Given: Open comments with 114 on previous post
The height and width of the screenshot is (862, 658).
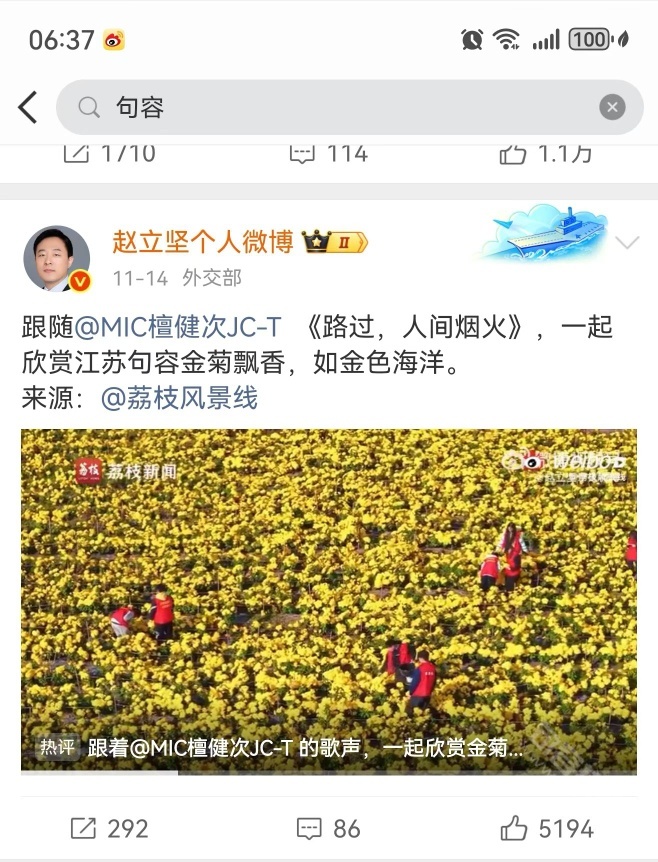Looking at the screenshot, I should [x=329, y=153].
